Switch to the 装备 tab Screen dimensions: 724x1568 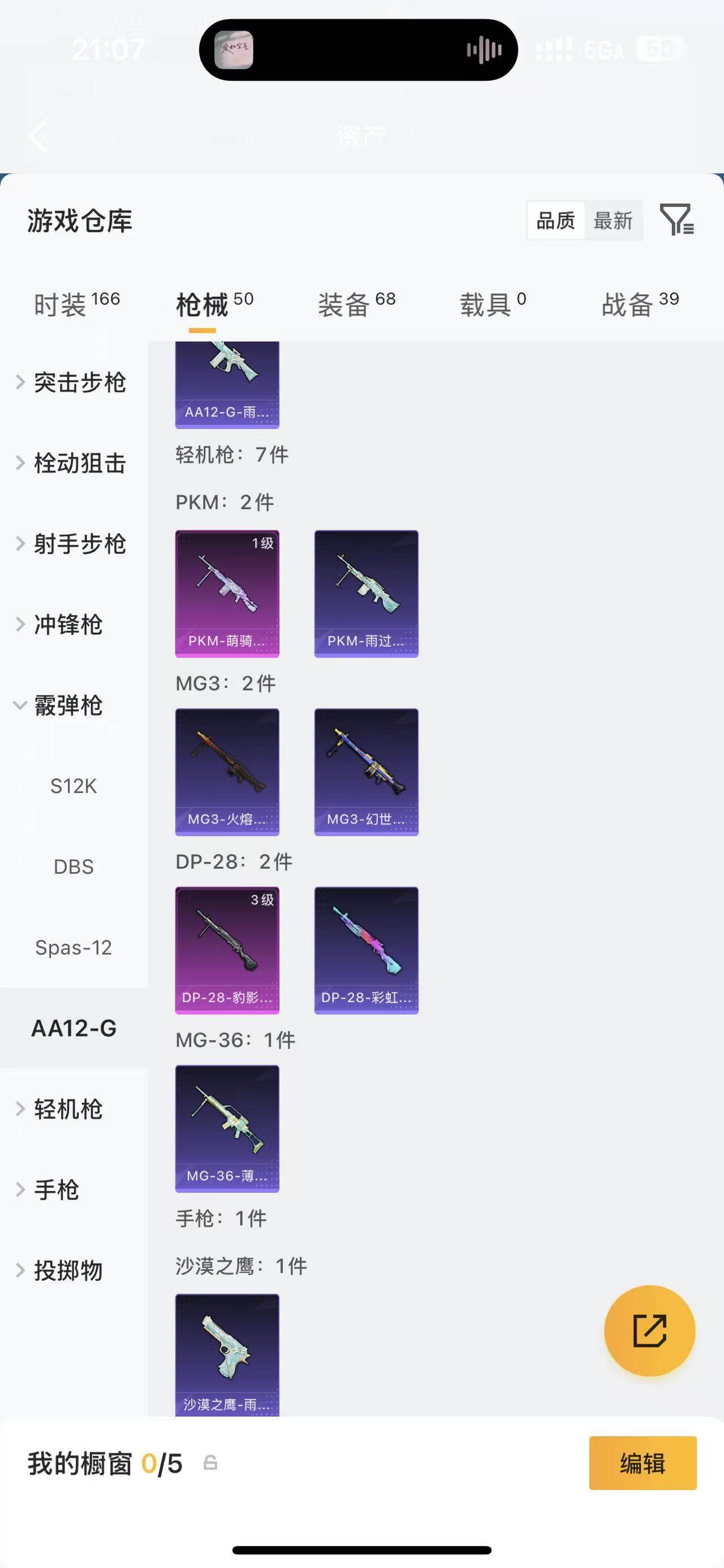(357, 304)
